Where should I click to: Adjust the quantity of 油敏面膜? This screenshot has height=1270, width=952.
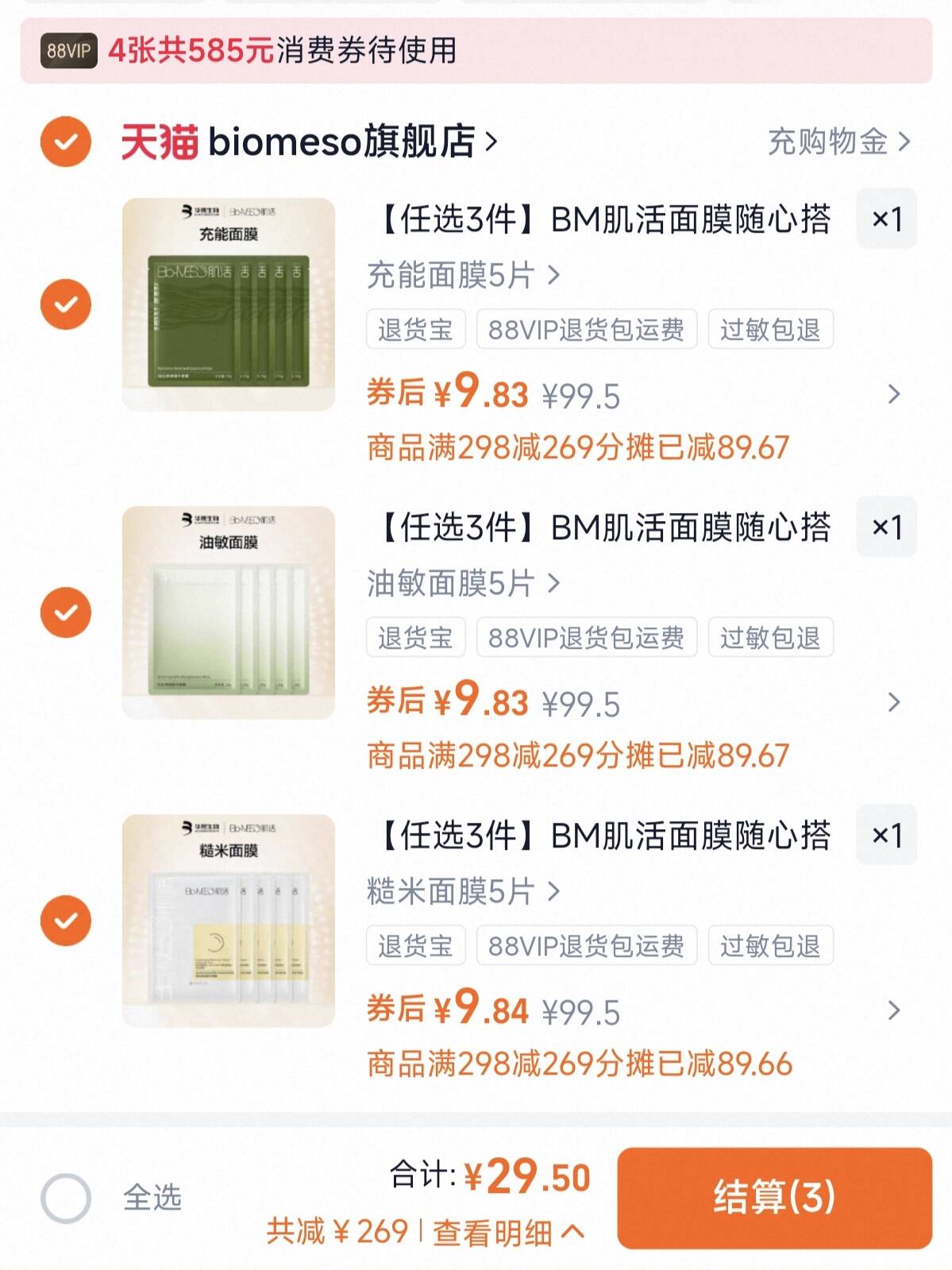pyautogui.click(x=886, y=527)
